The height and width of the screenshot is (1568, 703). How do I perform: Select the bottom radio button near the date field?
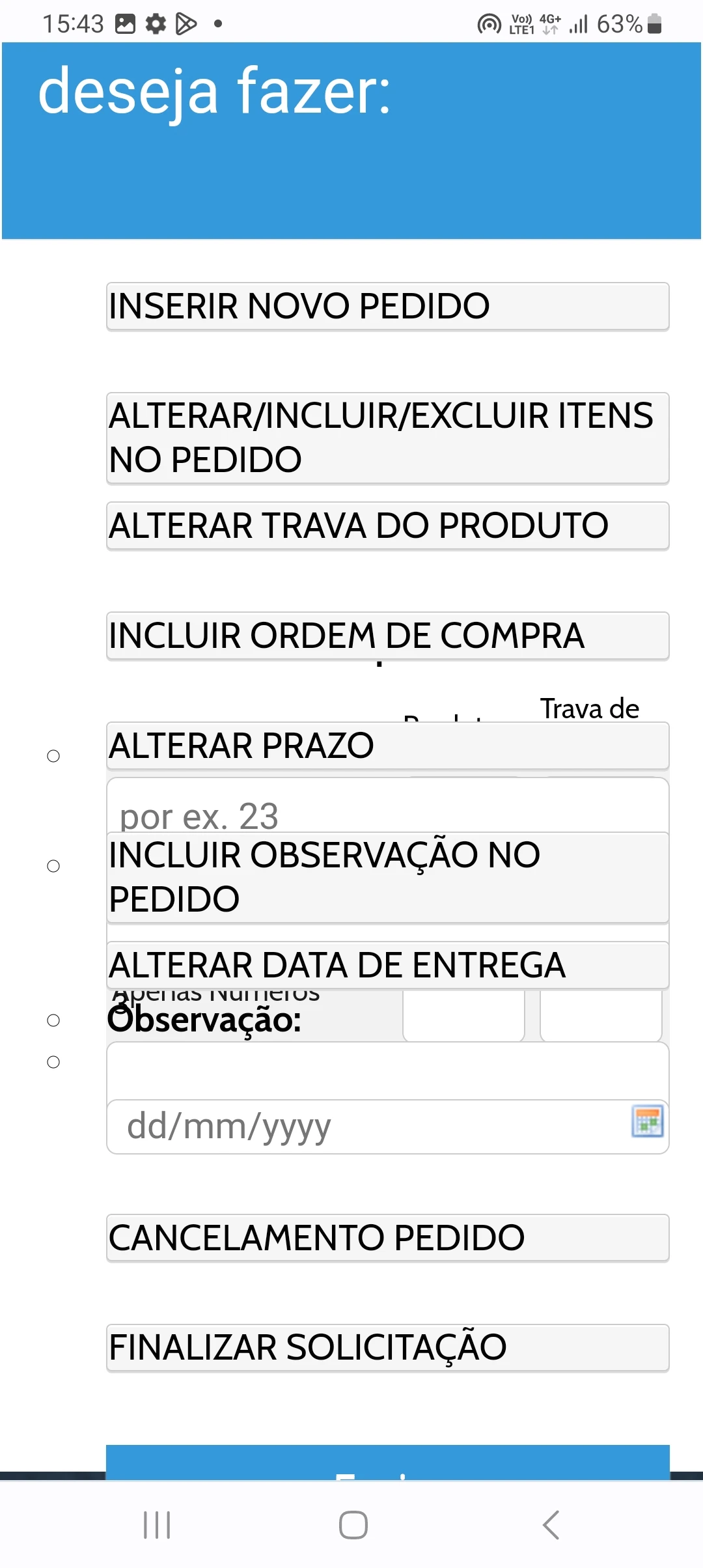[52, 1058]
